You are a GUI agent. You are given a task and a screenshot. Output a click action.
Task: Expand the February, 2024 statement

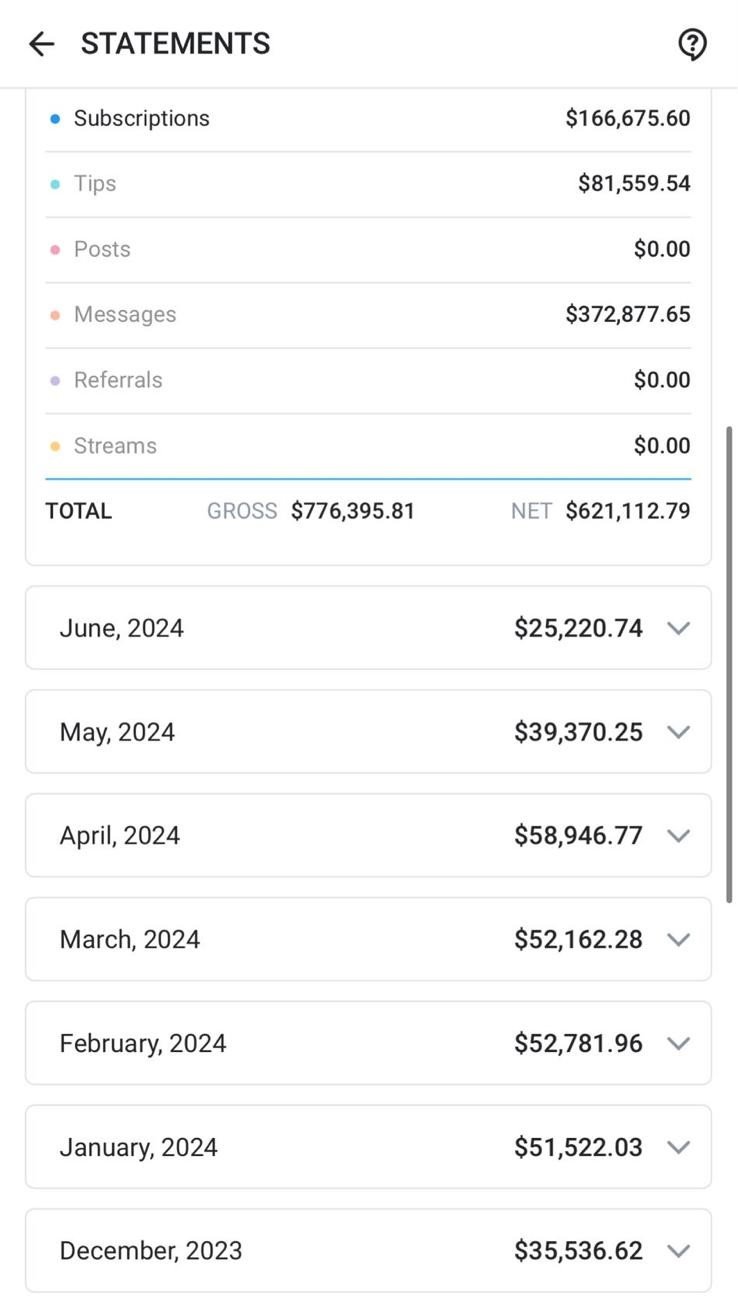[368, 1043]
